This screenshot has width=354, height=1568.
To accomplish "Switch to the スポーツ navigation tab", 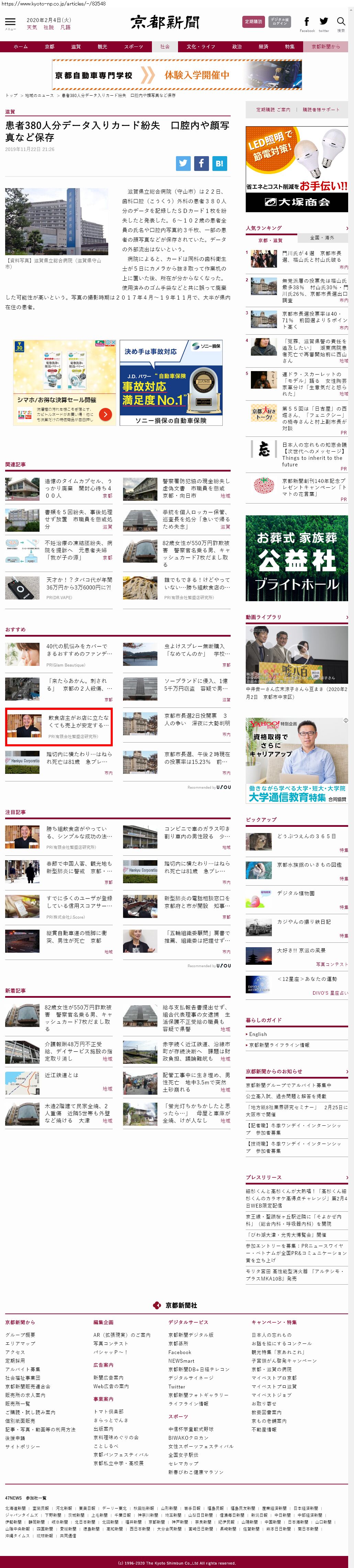I will (x=133, y=47).
